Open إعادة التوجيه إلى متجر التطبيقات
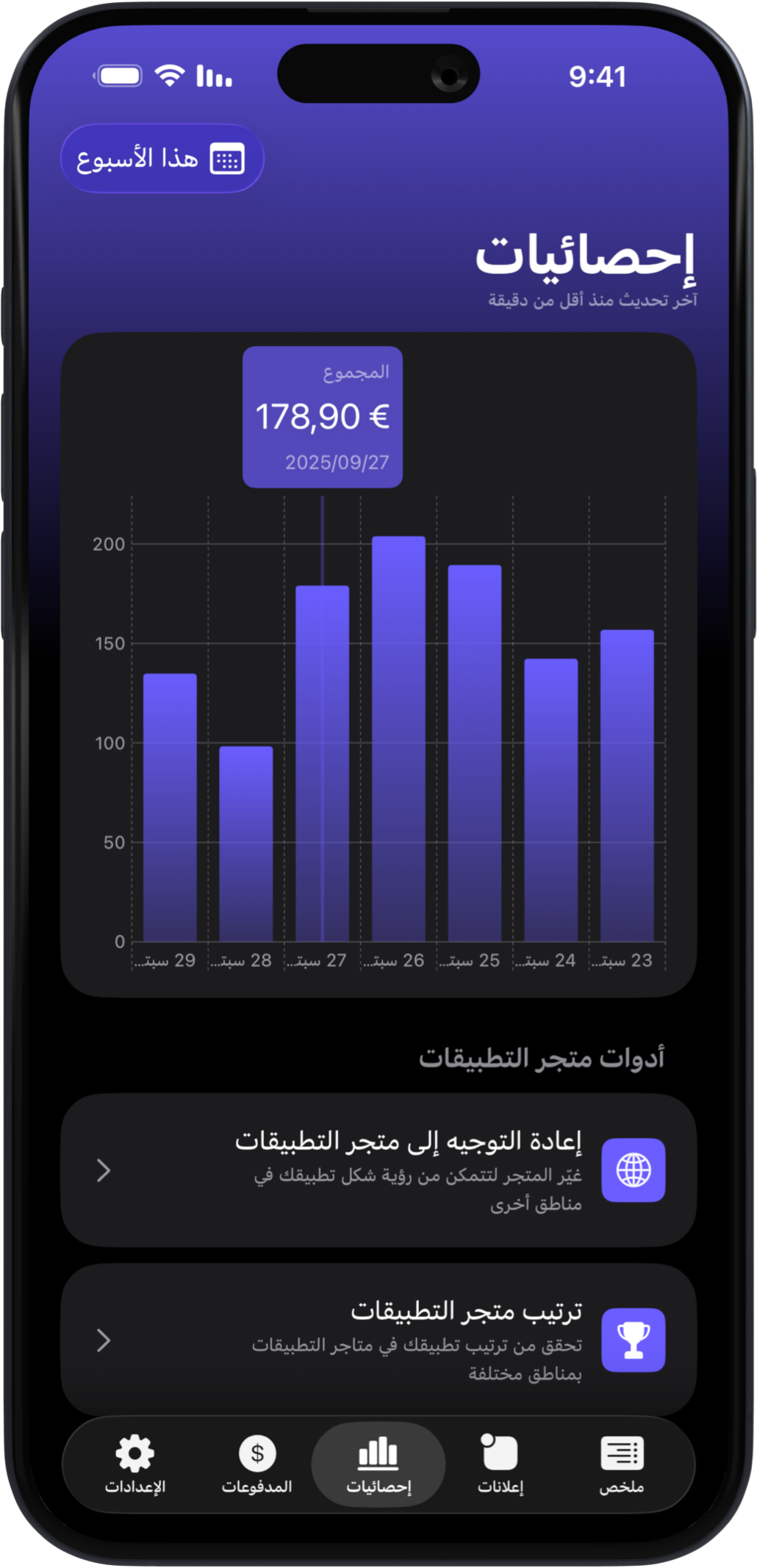 [378, 1170]
